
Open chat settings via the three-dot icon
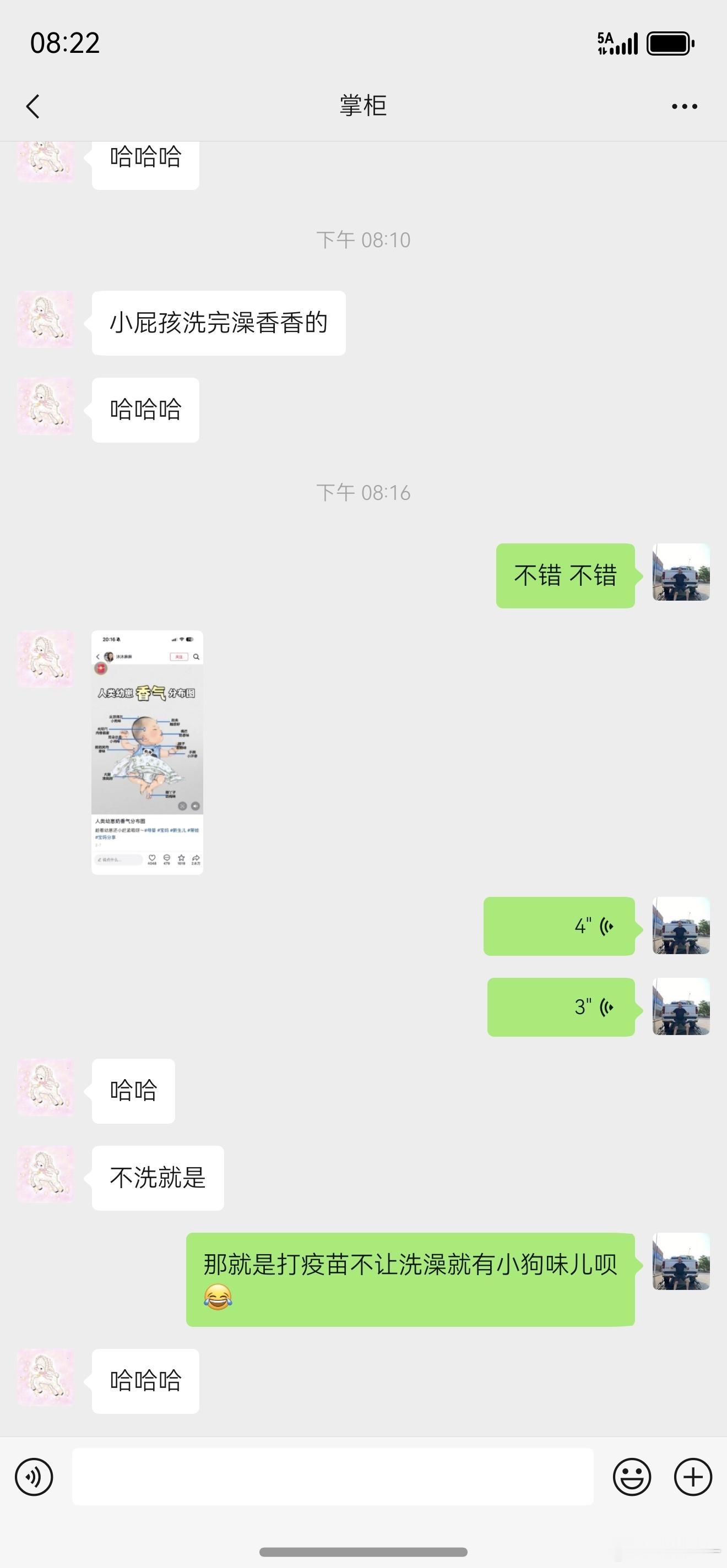pyautogui.click(x=682, y=105)
